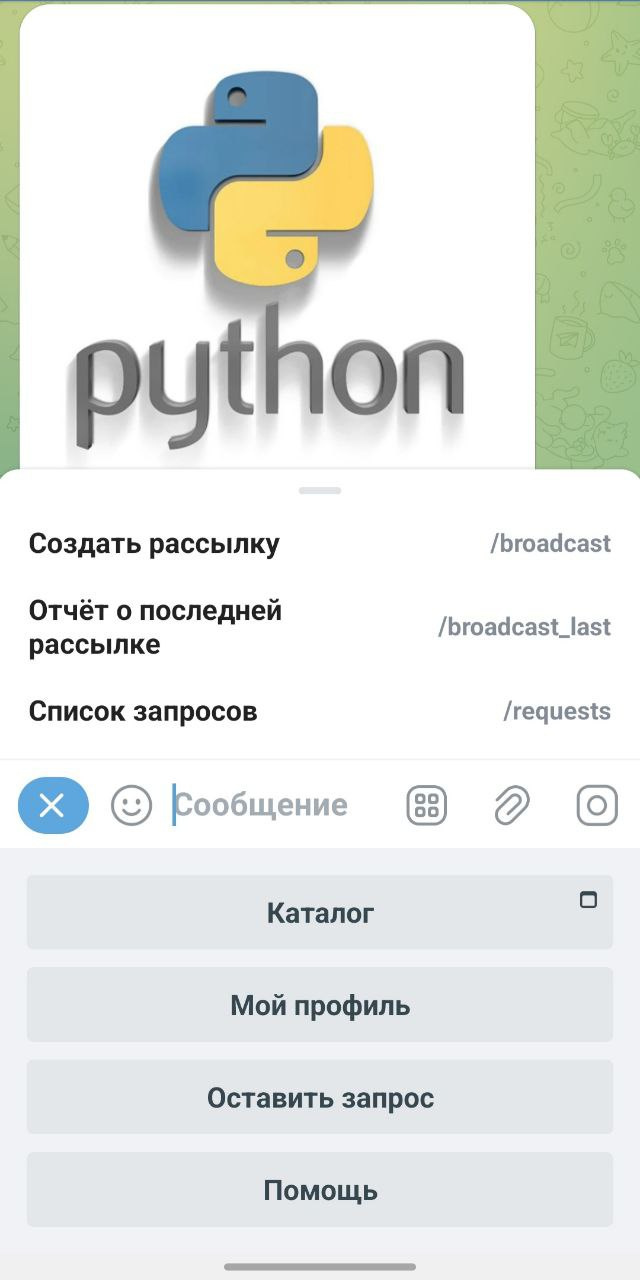Open Помощь

coord(320,1190)
